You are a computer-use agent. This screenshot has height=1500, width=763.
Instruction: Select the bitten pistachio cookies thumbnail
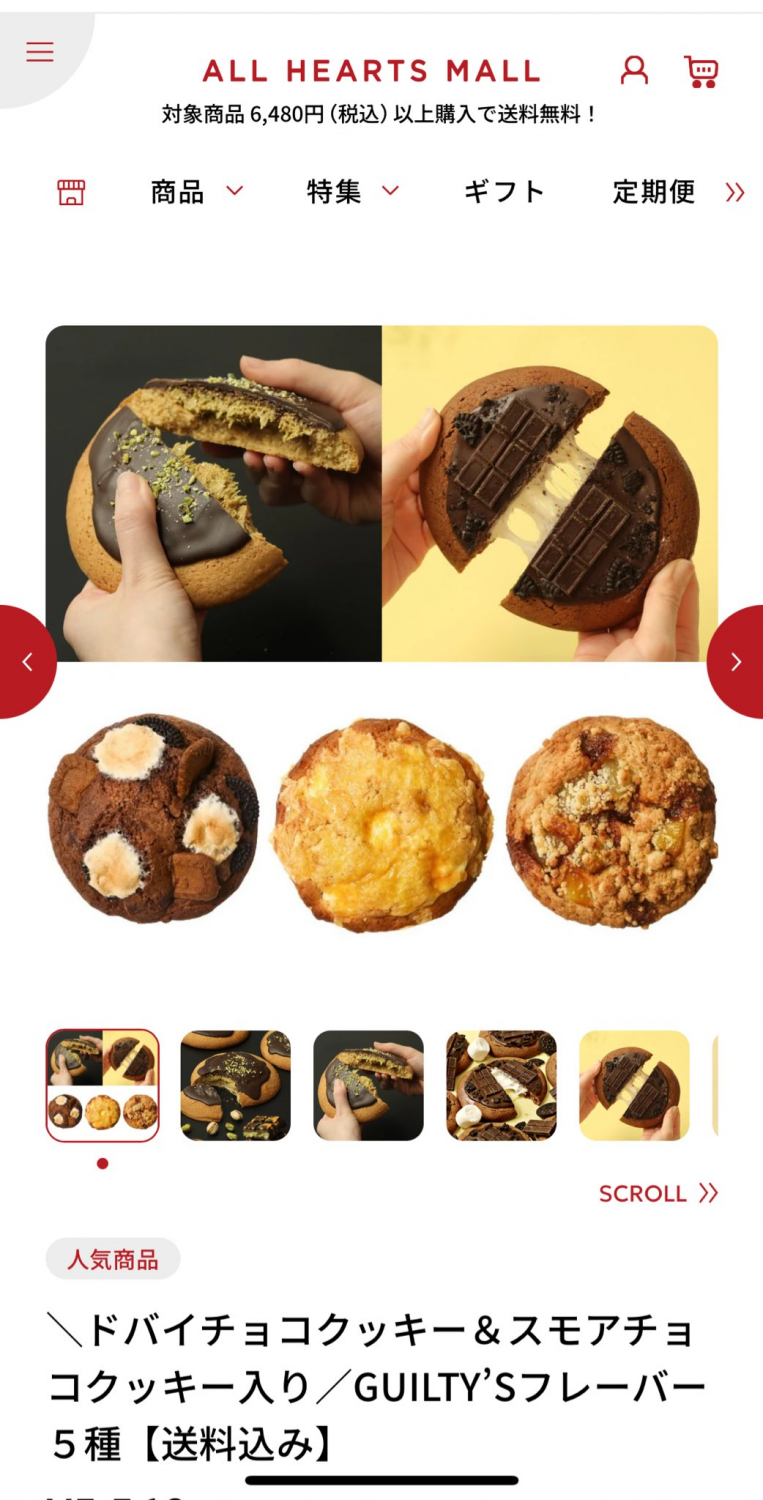coord(236,1085)
